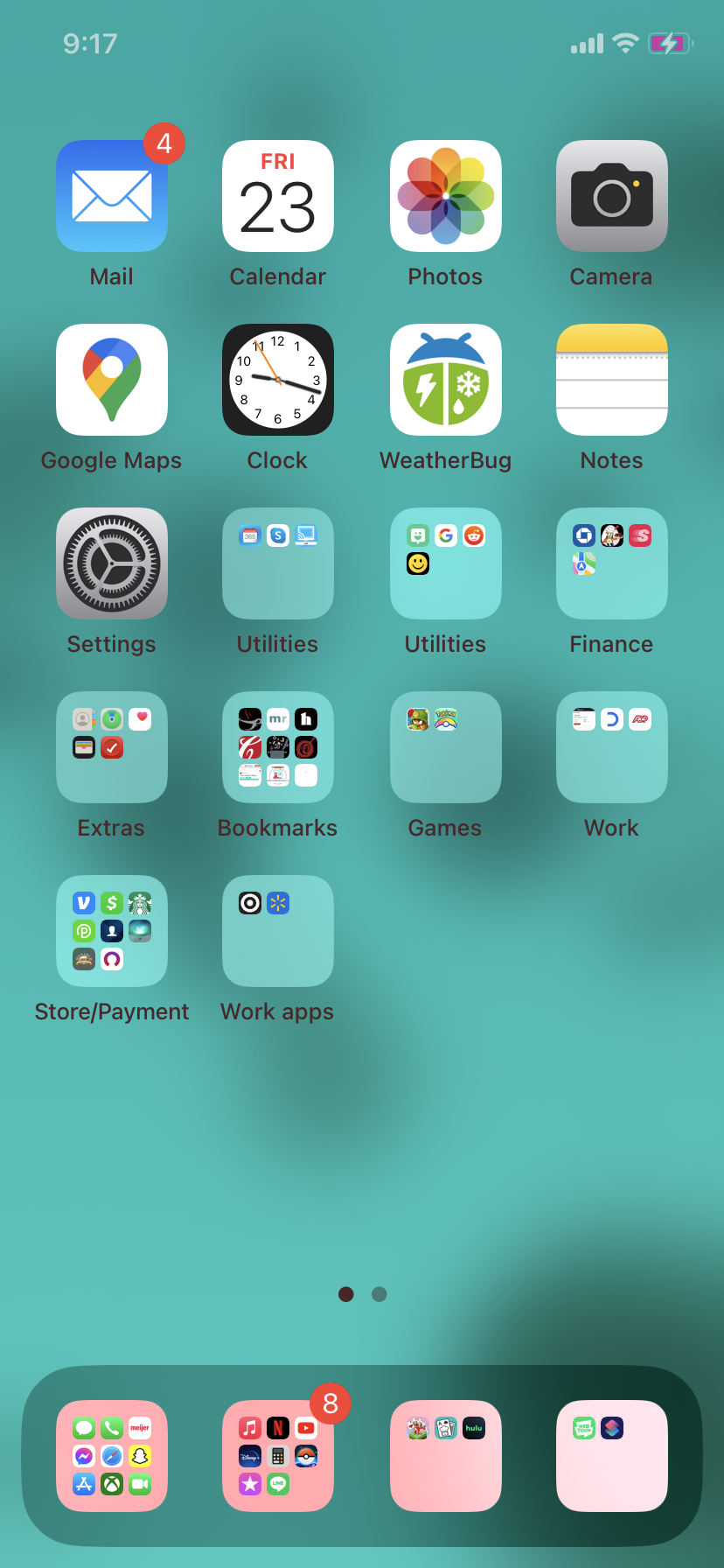The image size is (724, 1568).
Task: Open the Mail app
Action: (x=112, y=196)
